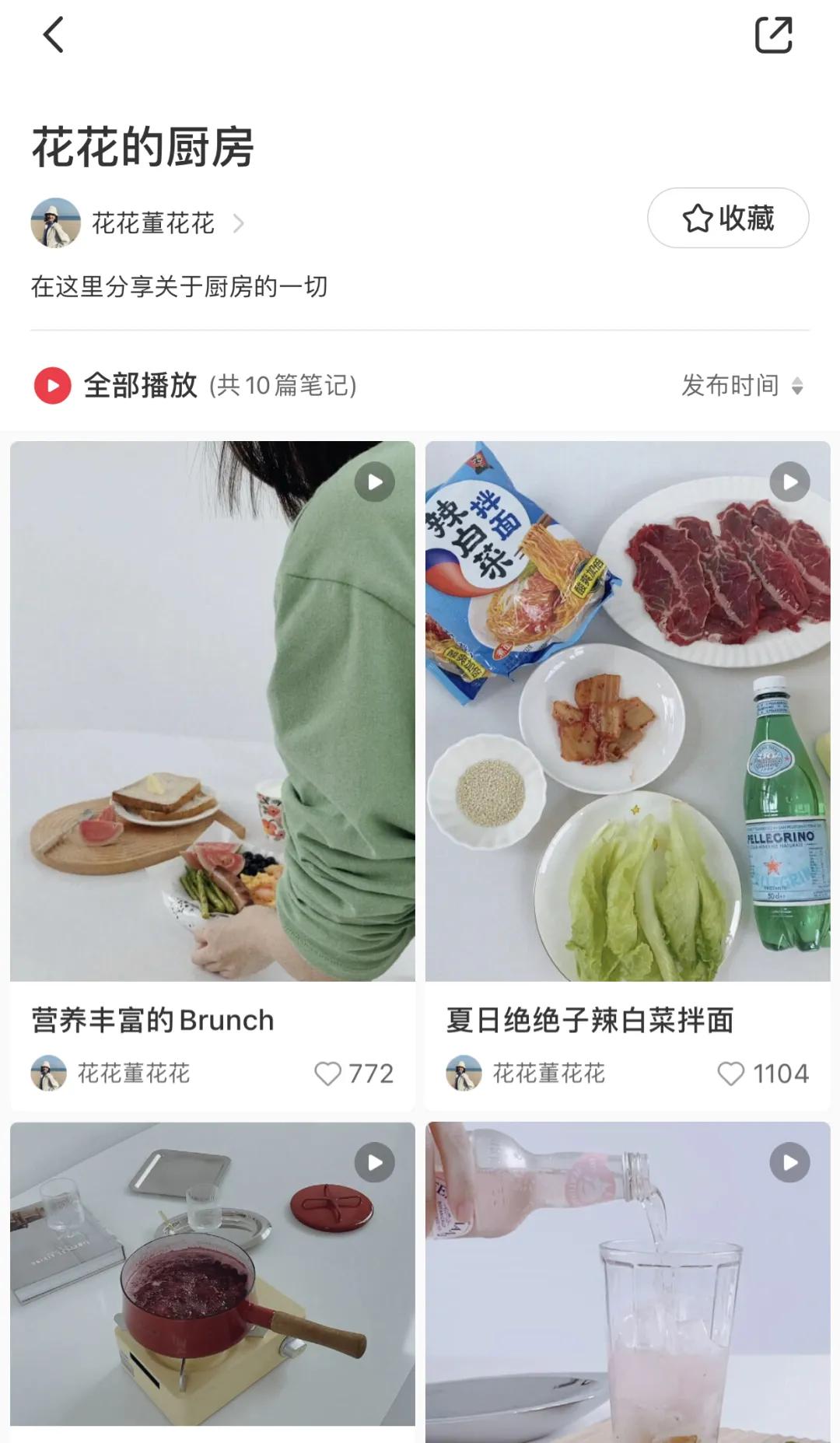
Task: Open the 发布时间 sort dropdown
Action: [x=731, y=385]
